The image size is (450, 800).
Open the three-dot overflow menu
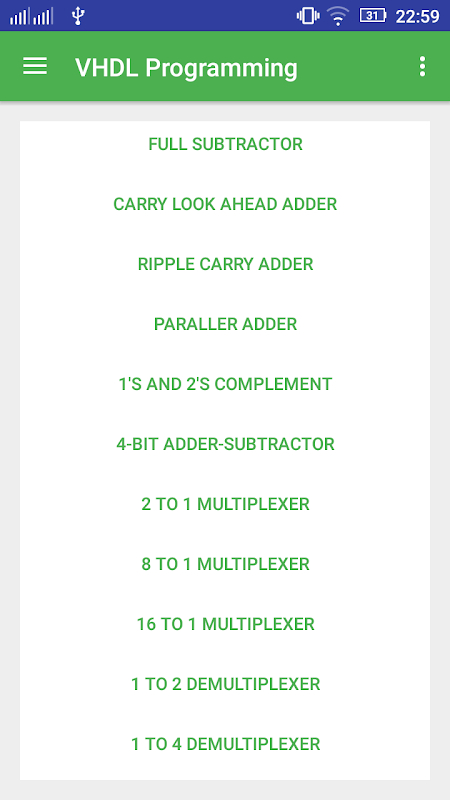(422, 66)
